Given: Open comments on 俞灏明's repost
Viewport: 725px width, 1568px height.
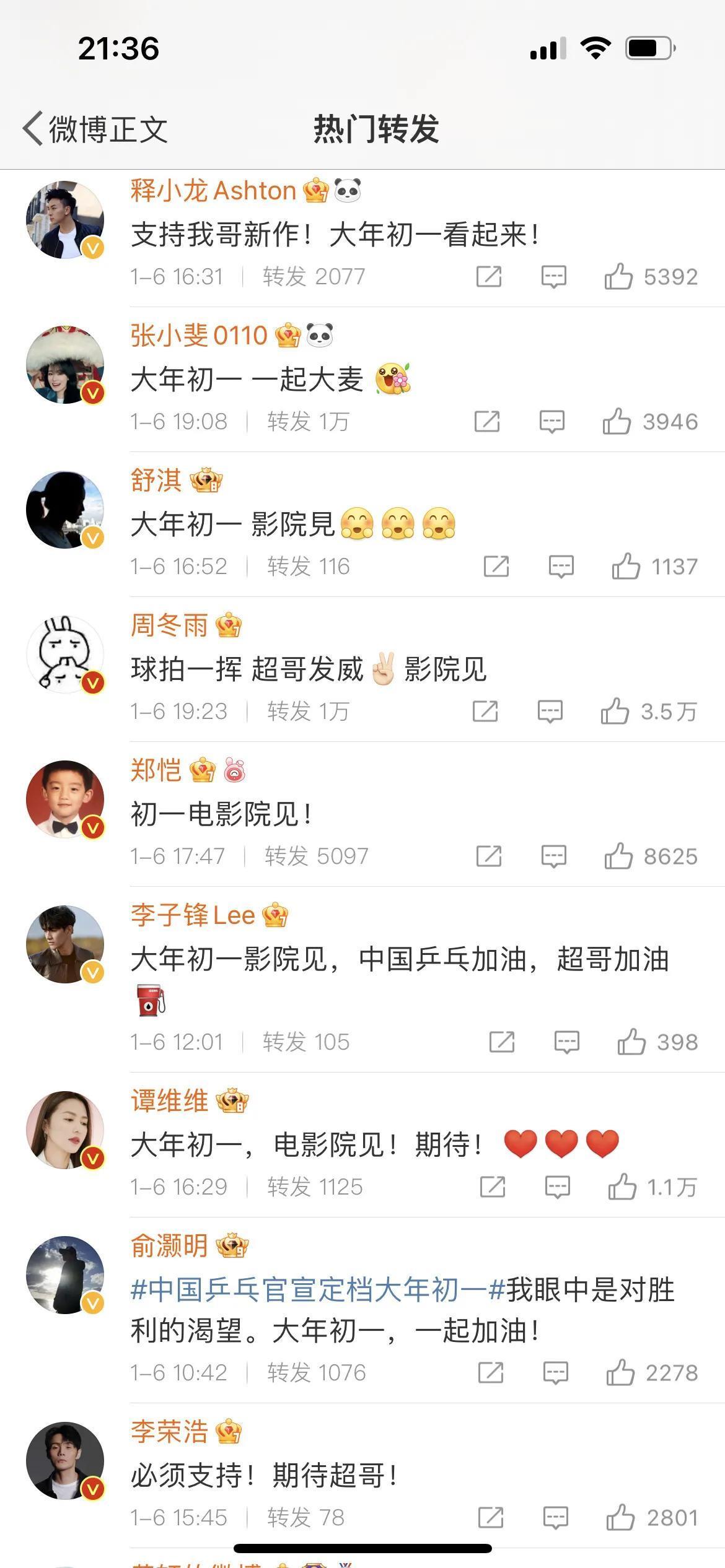Looking at the screenshot, I should tap(555, 1373).
